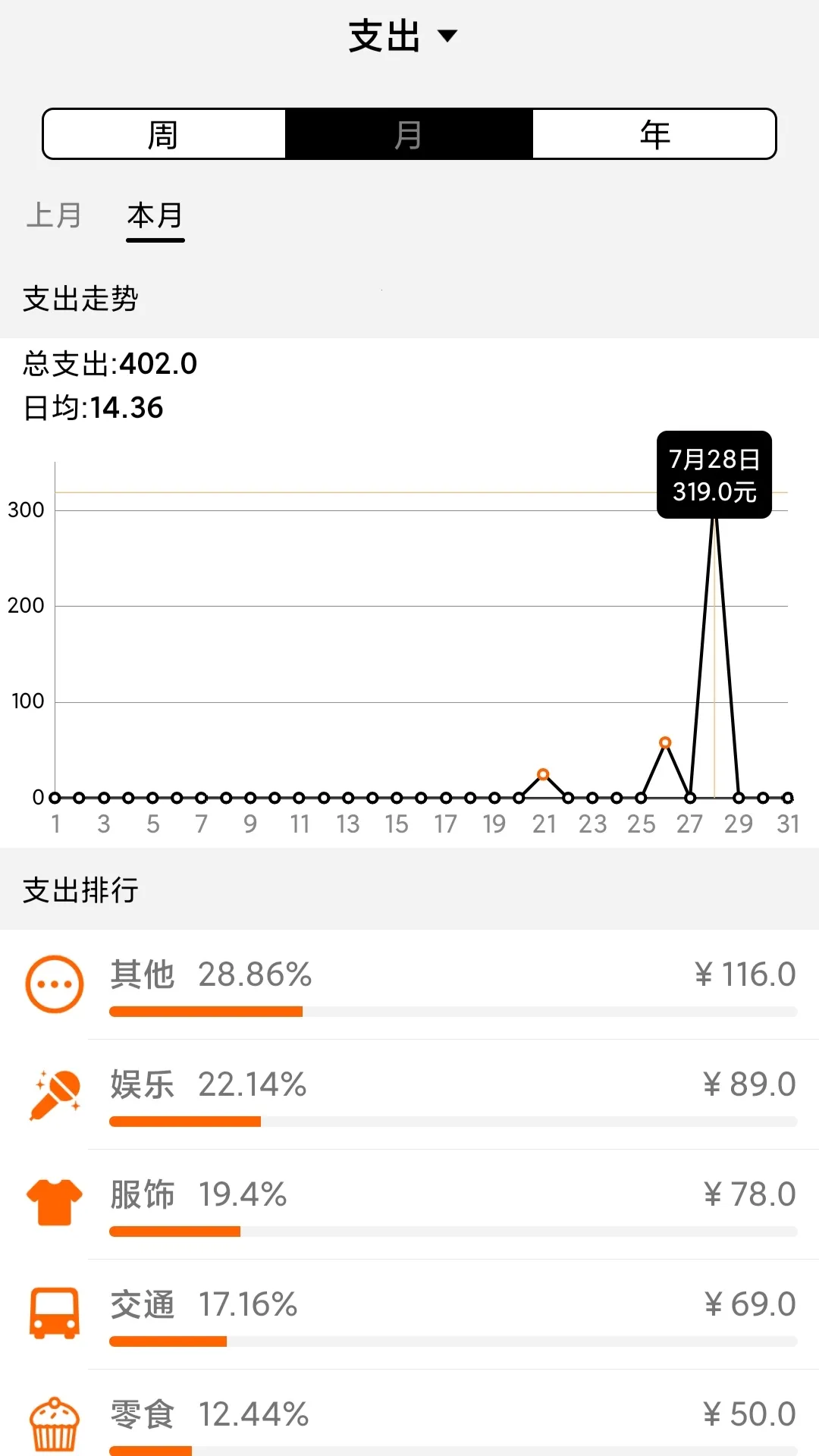Screen dimensions: 819x1456
Task: Tap the chart peak point for July 28
Action: (714, 516)
